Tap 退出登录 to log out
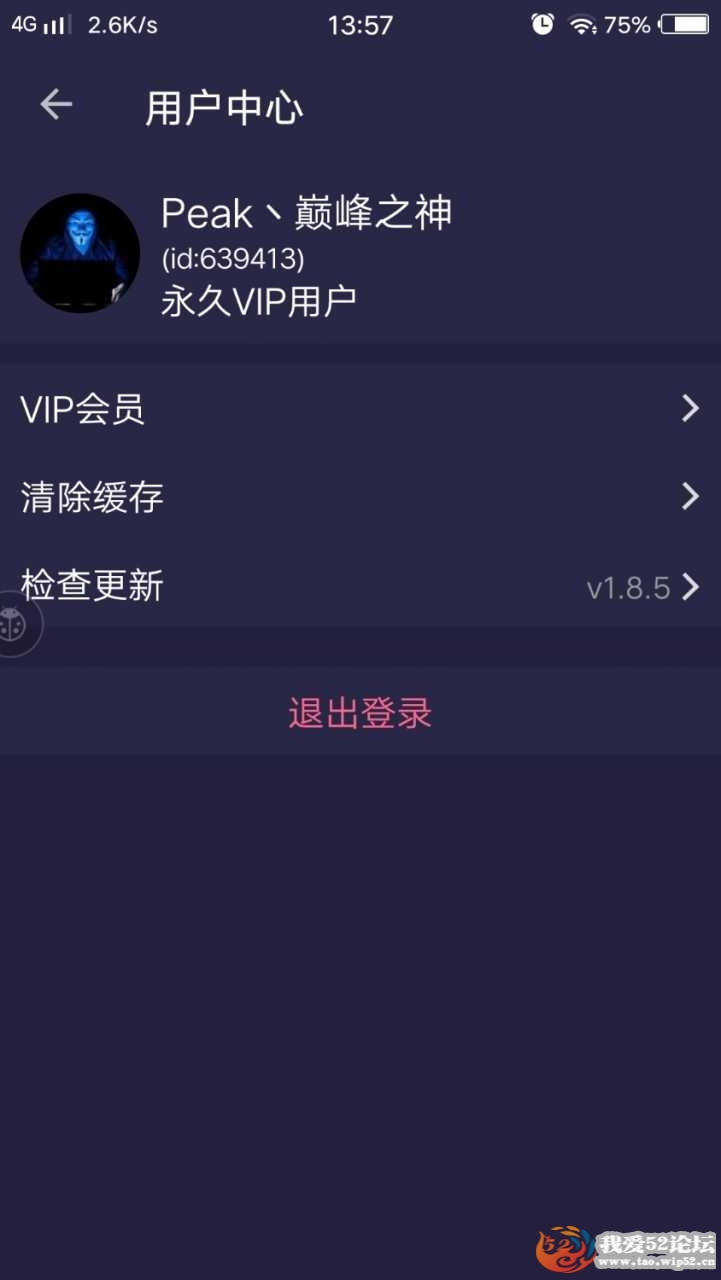Screen dimensions: 721x1280 coord(360,713)
